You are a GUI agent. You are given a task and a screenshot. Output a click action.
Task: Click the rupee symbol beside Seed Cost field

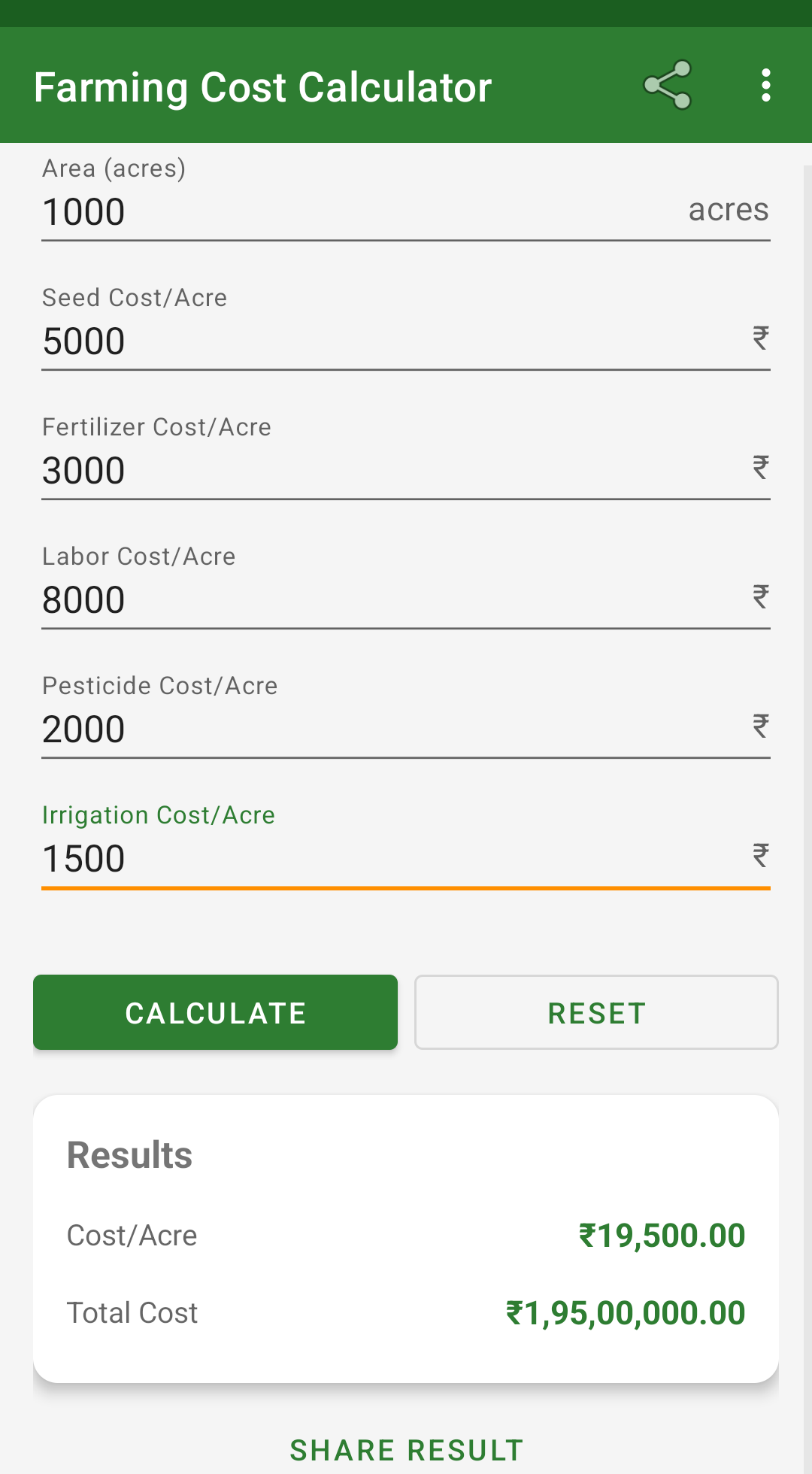point(760,338)
